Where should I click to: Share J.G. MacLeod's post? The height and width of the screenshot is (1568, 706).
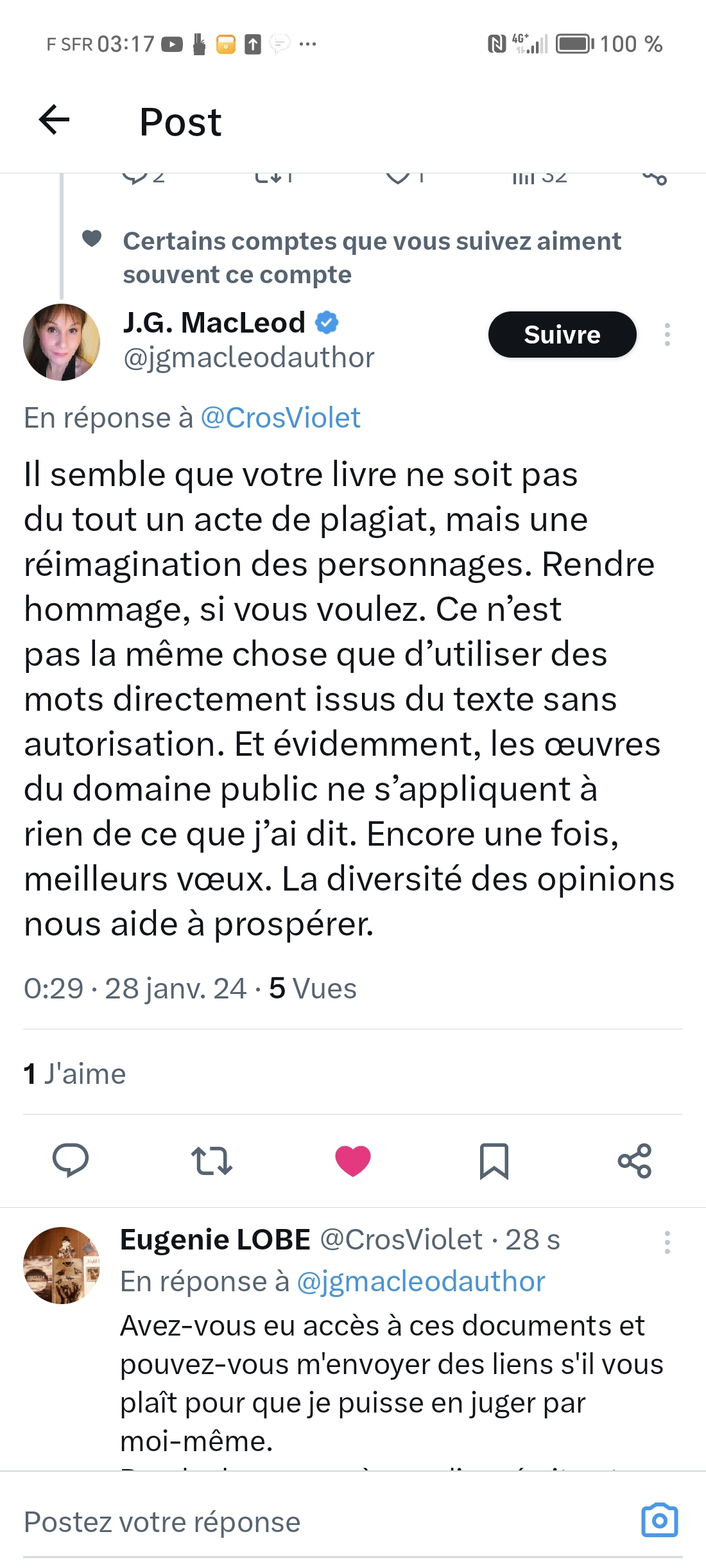click(x=635, y=1160)
